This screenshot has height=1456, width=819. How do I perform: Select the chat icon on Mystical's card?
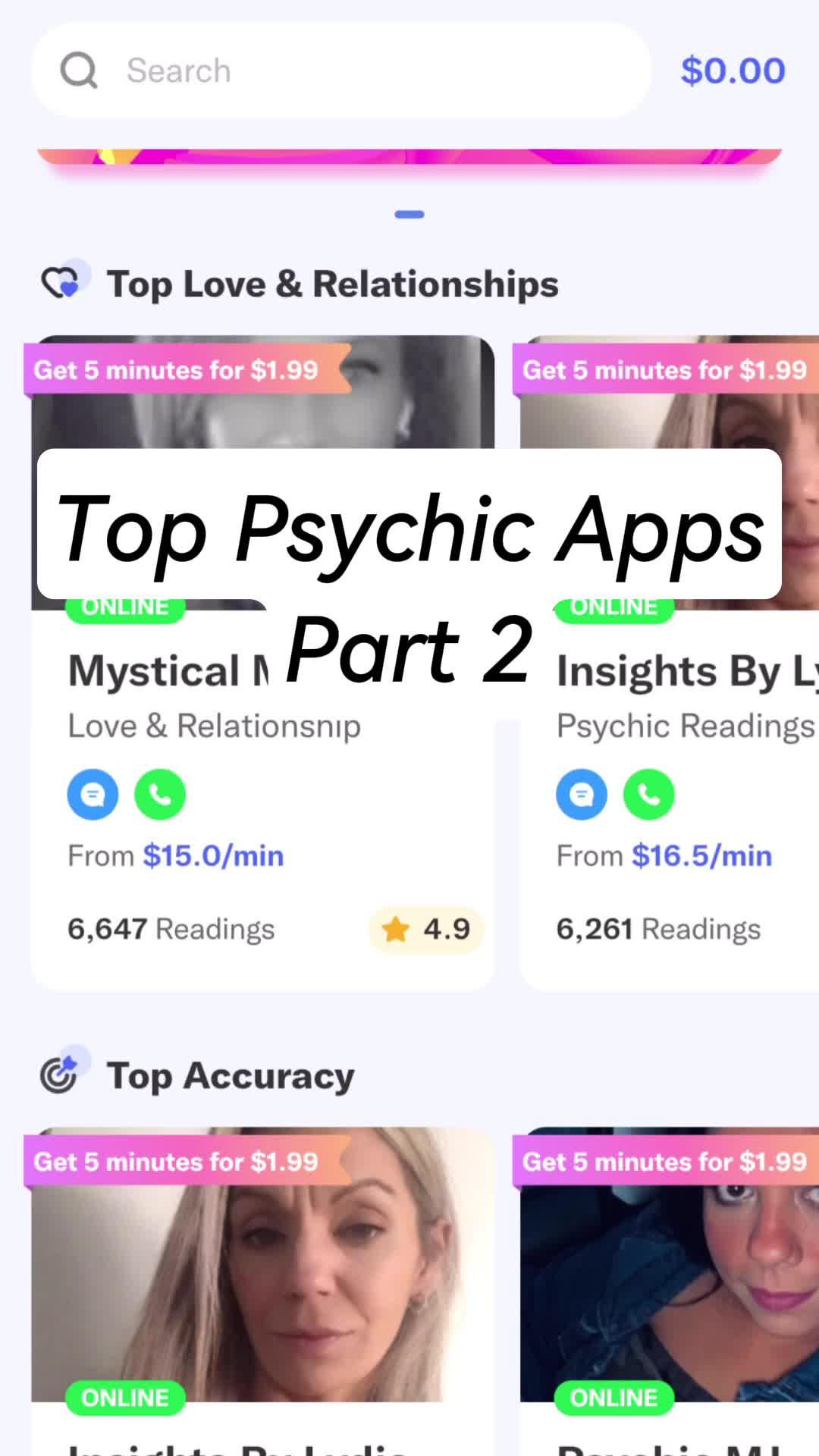tap(93, 795)
